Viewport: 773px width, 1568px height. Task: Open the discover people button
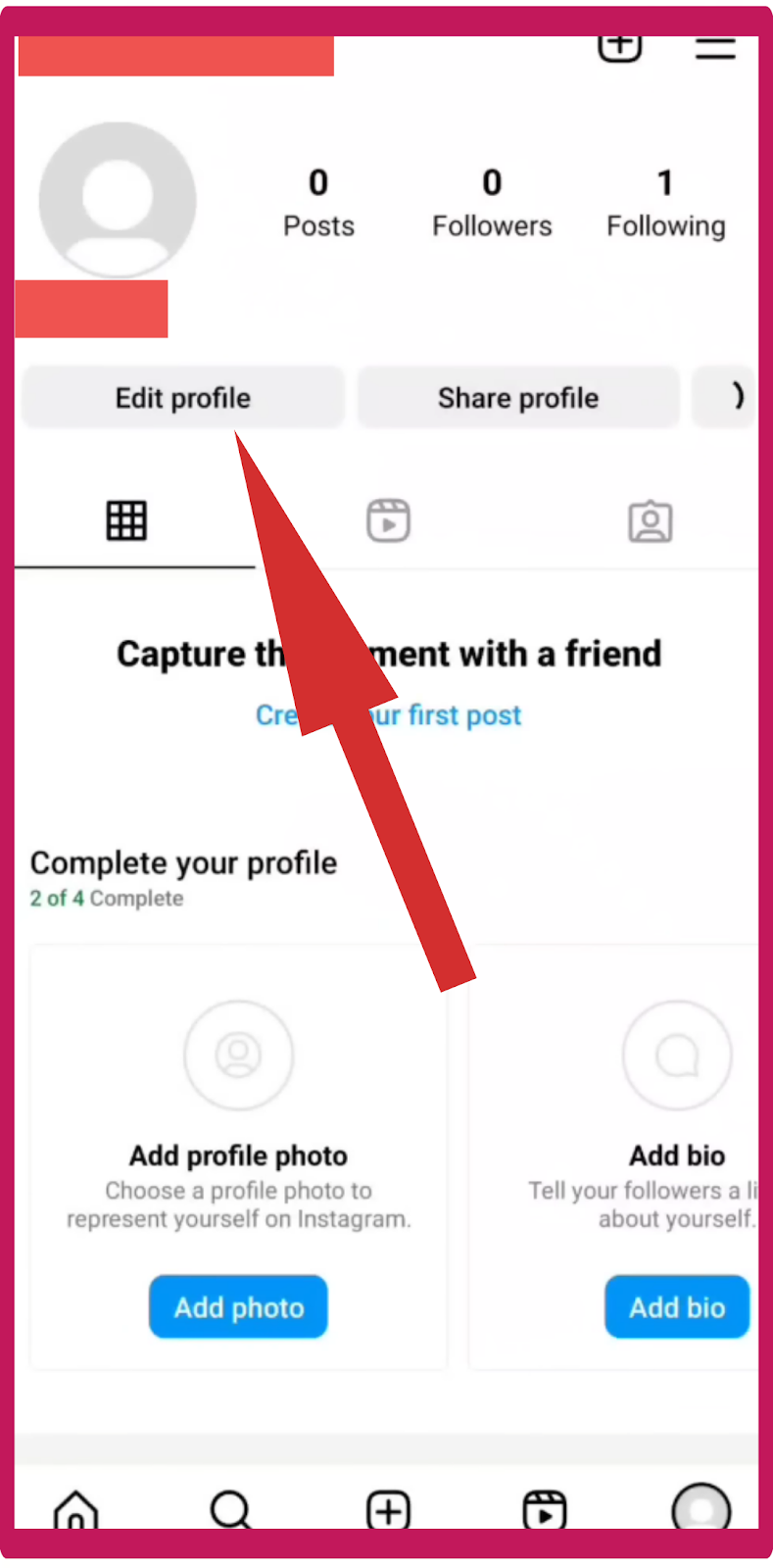pos(726,398)
